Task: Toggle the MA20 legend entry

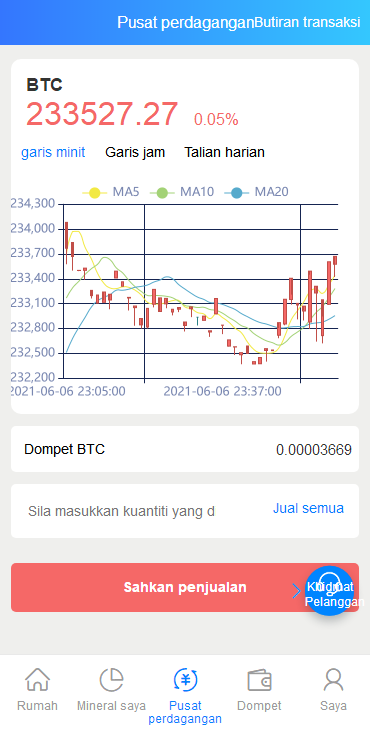Action: click(x=256, y=192)
